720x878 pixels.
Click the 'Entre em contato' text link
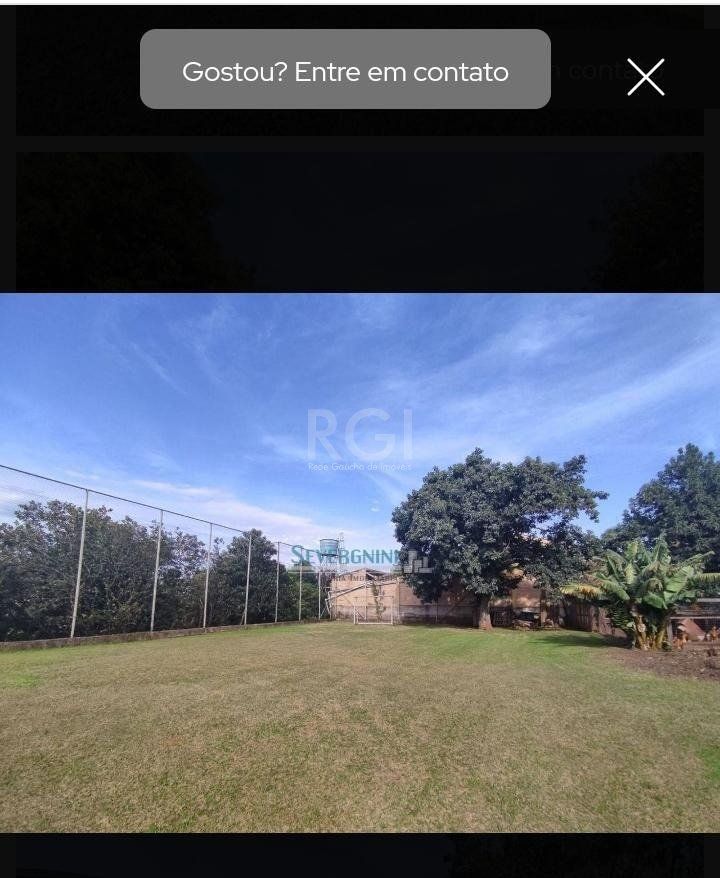(398, 71)
